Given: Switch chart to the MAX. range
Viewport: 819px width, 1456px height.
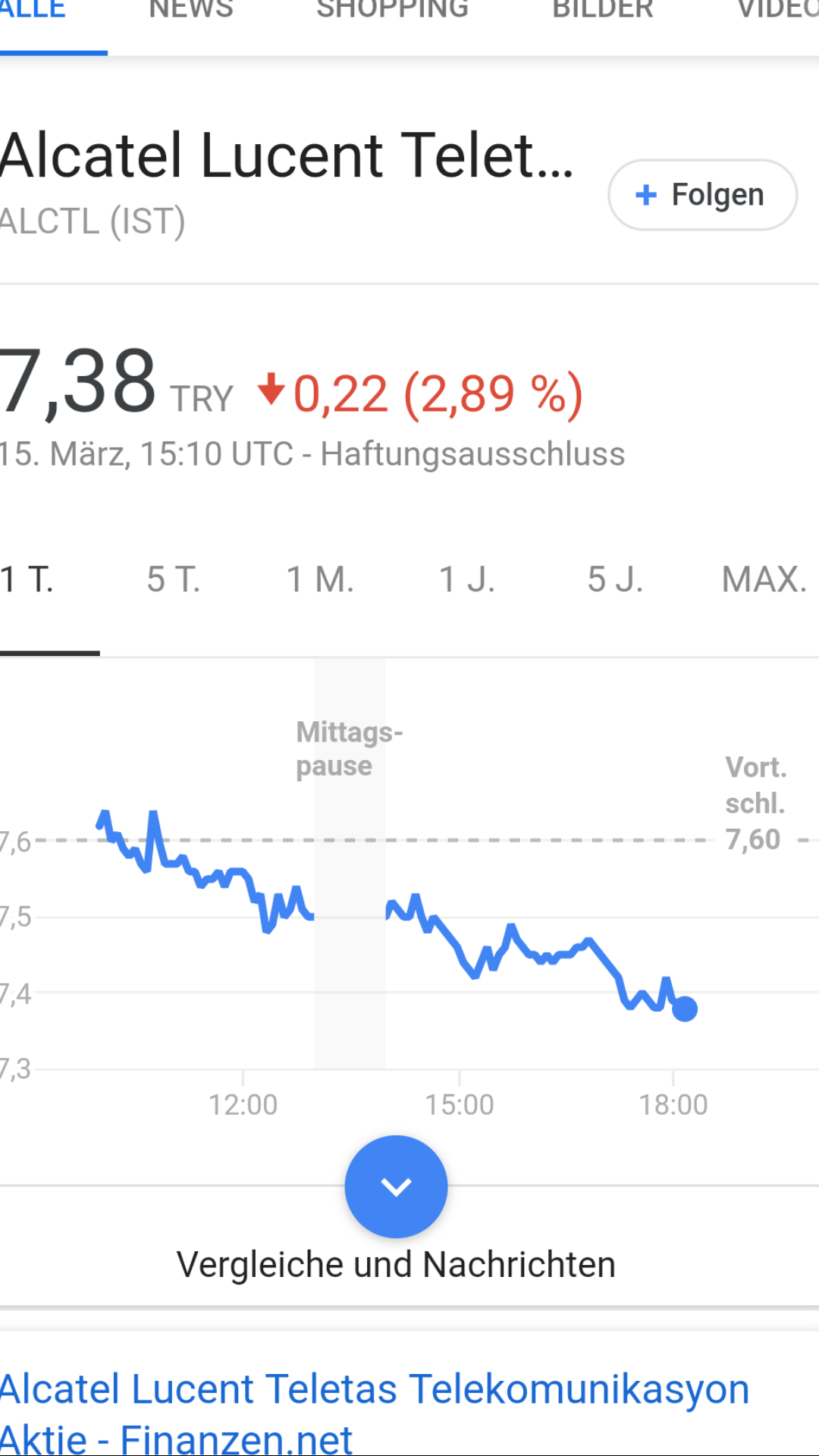Looking at the screenshot, I should (764, 580).
